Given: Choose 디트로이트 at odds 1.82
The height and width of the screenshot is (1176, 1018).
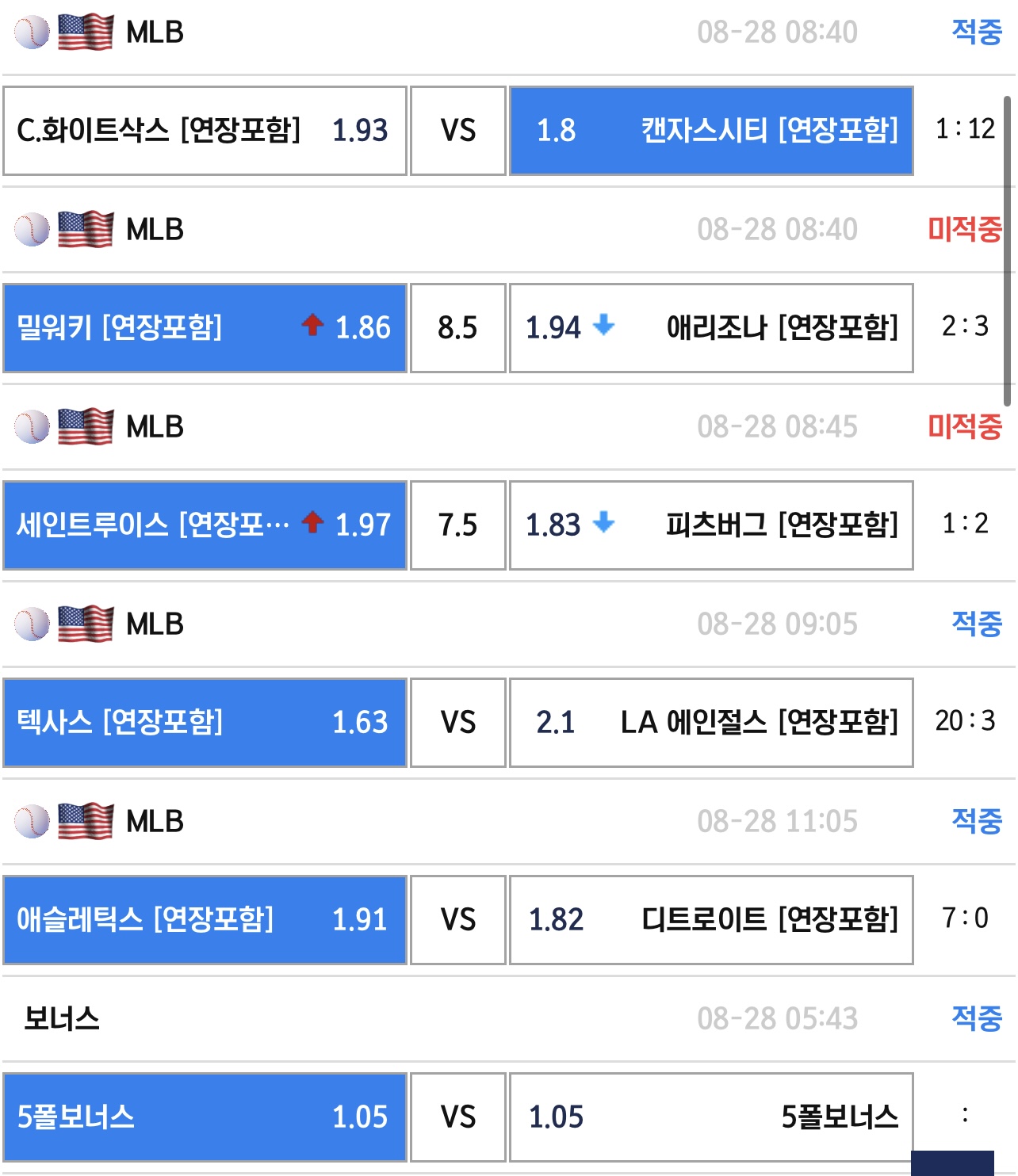Looking at the screenshot, I should pos(711,920).
